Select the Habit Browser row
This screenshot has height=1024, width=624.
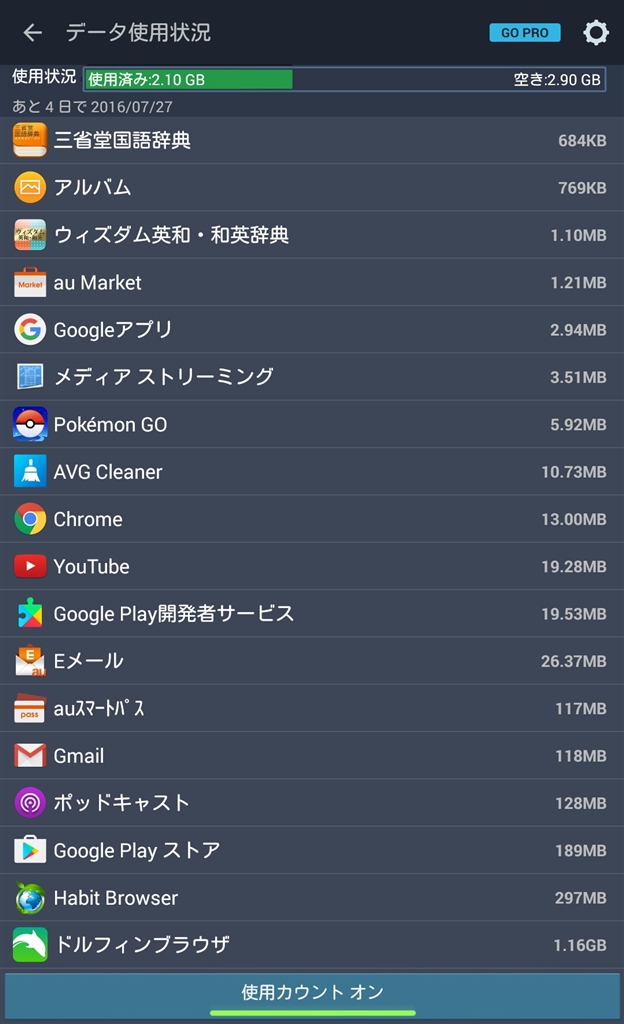(312, 898)
